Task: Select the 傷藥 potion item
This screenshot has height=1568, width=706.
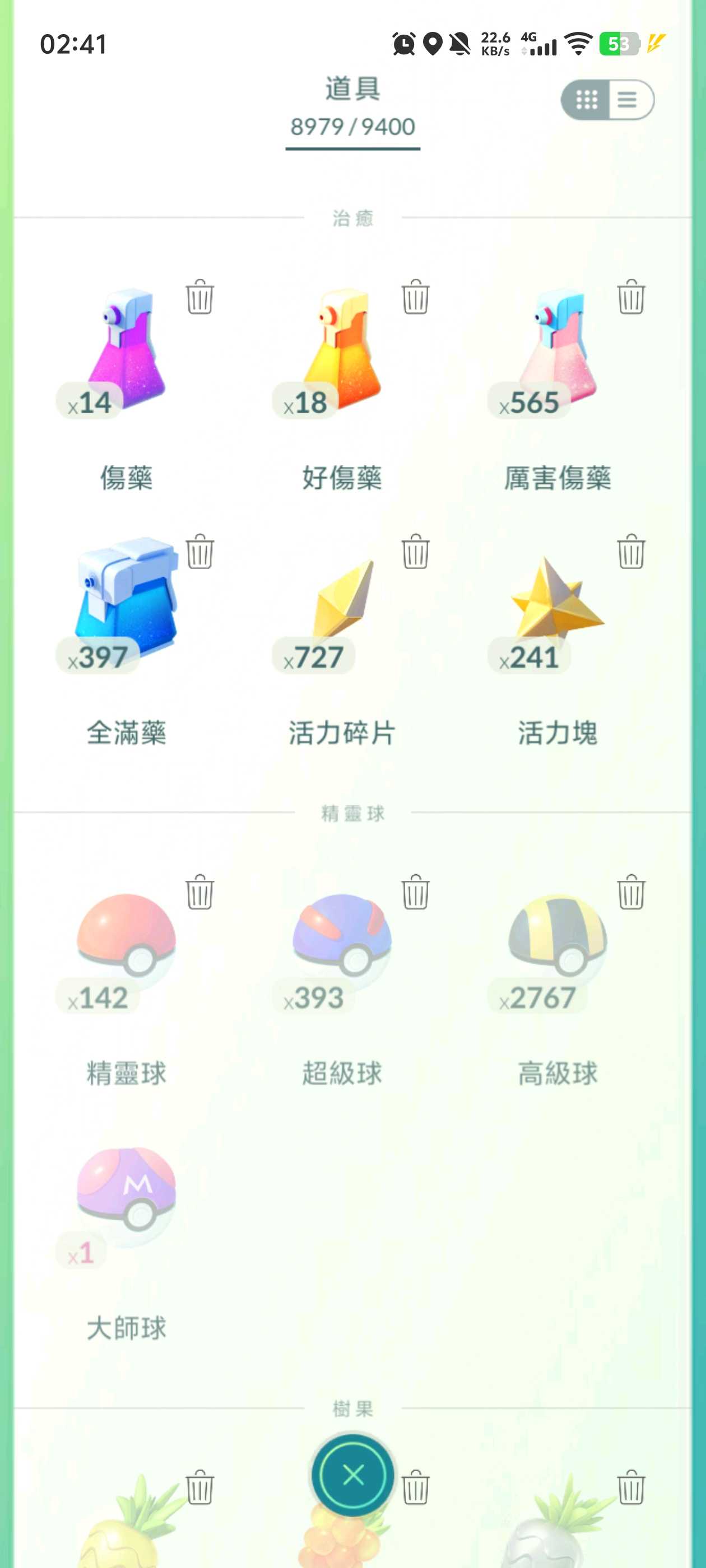Action: pos(126,353)
